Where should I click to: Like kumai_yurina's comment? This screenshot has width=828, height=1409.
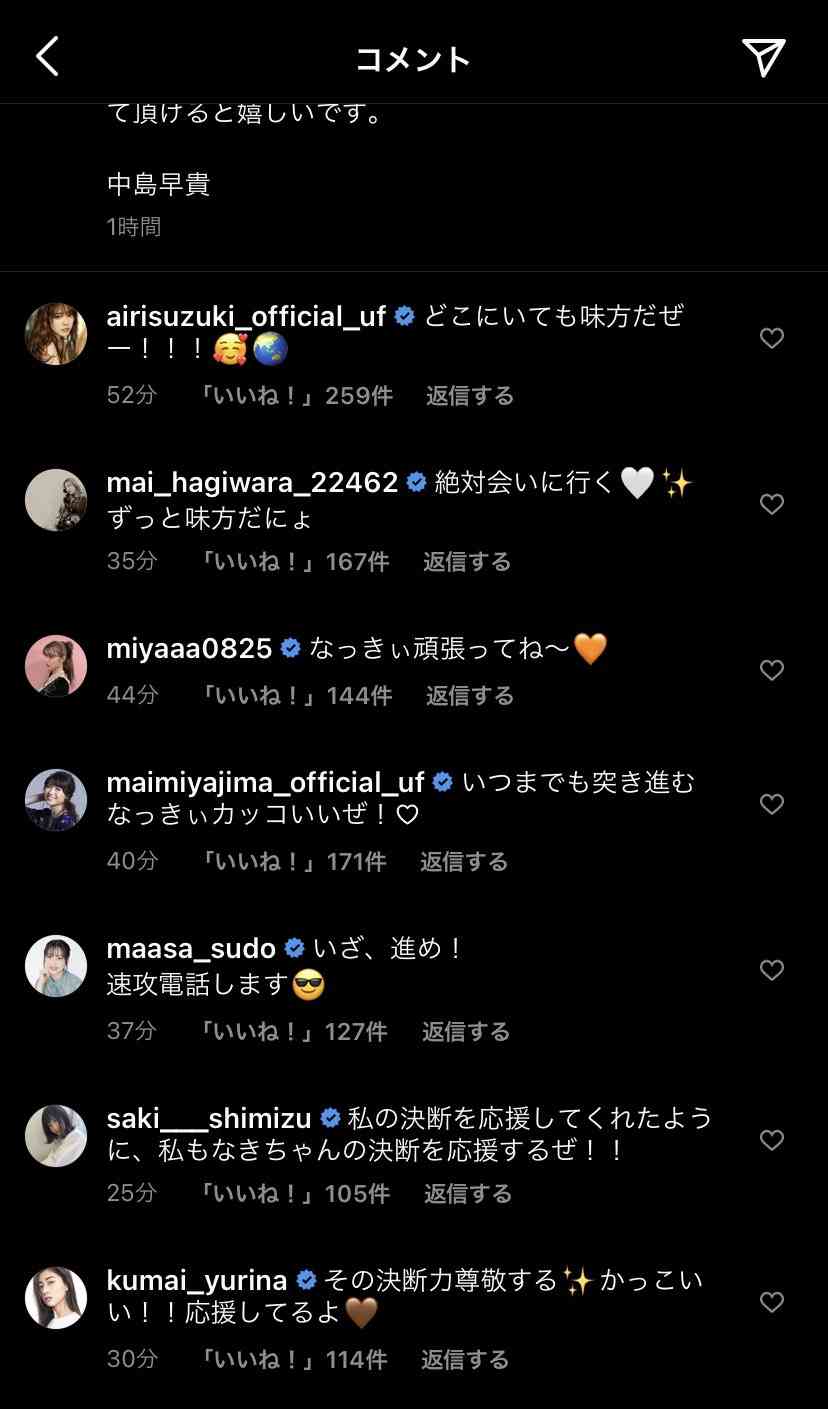click(772, 1302)
